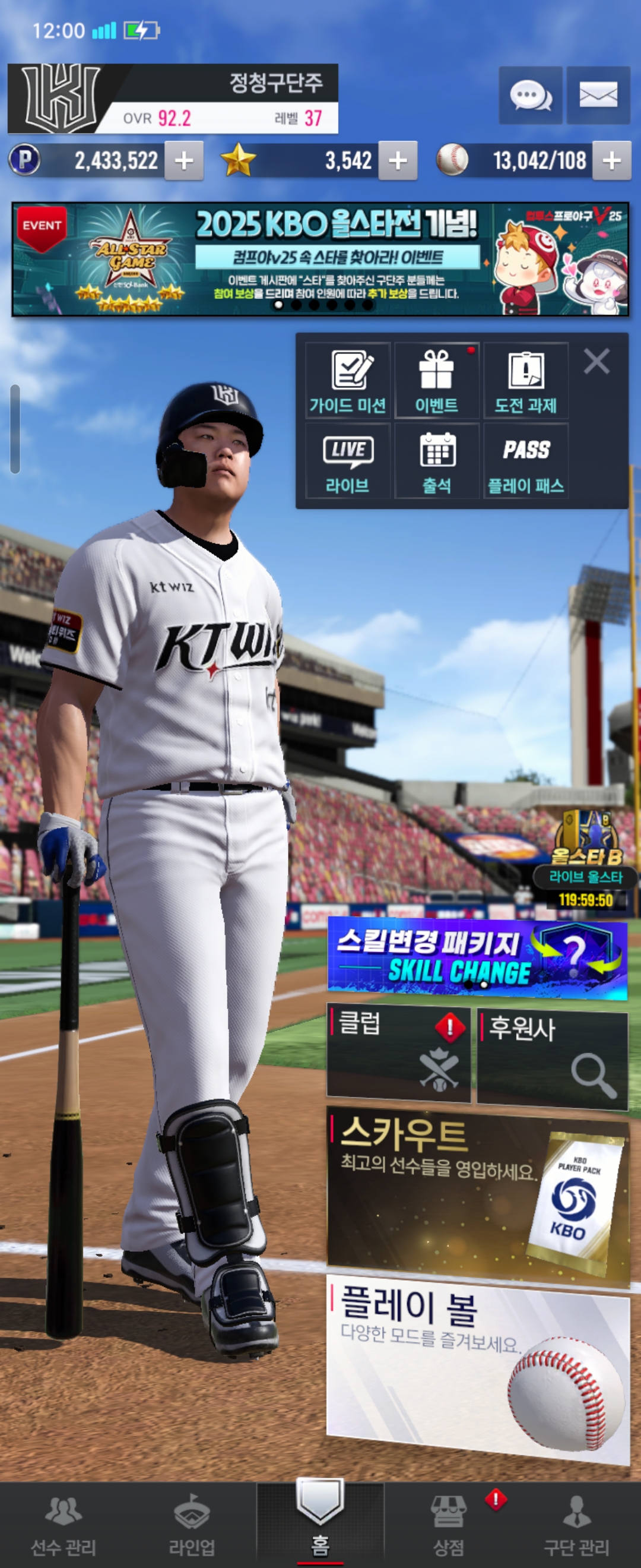Open the mailbox envelope icon

click(x=598, y=96)
